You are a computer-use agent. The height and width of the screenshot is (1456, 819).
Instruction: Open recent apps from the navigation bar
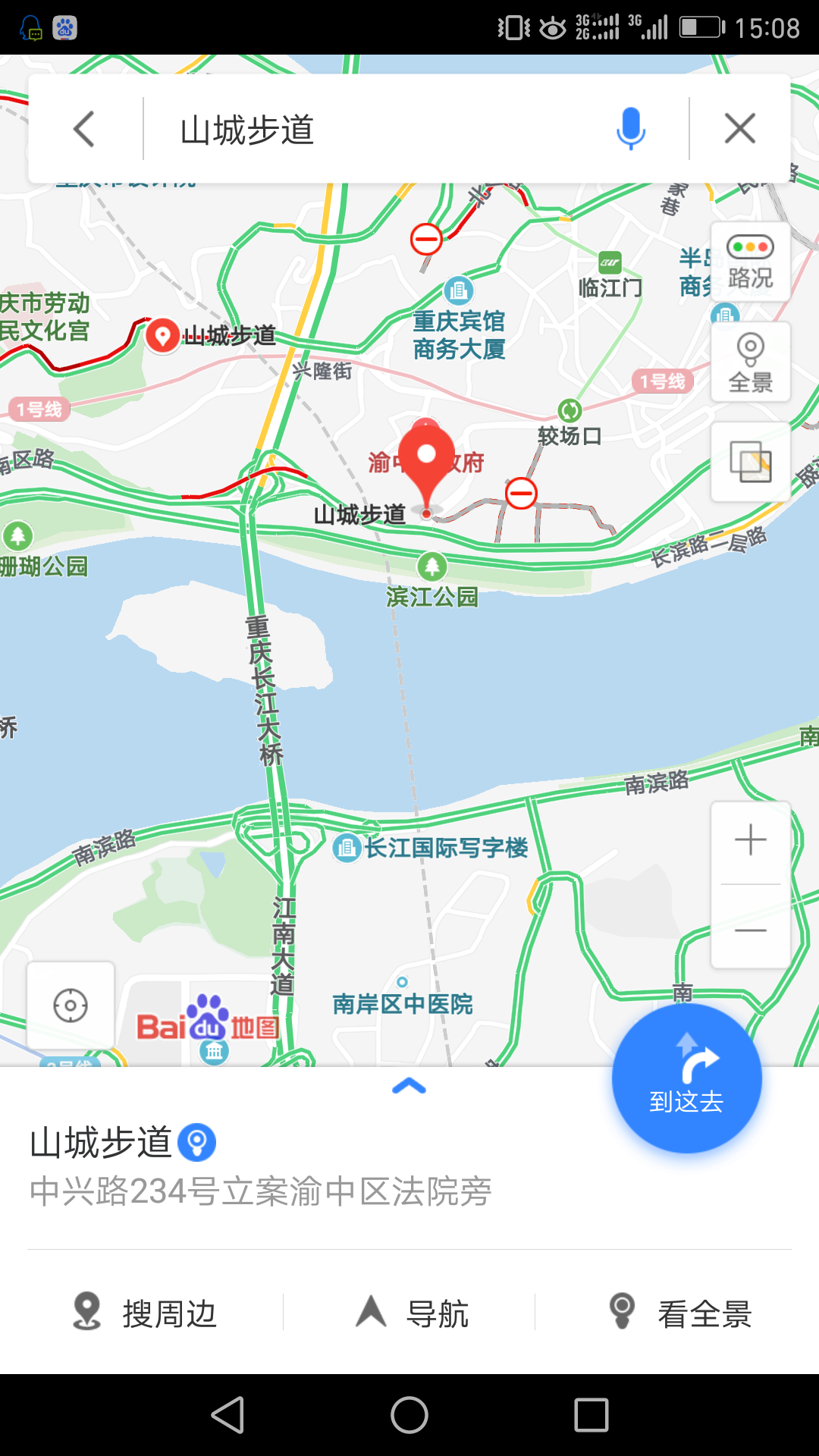point(591,1415)
